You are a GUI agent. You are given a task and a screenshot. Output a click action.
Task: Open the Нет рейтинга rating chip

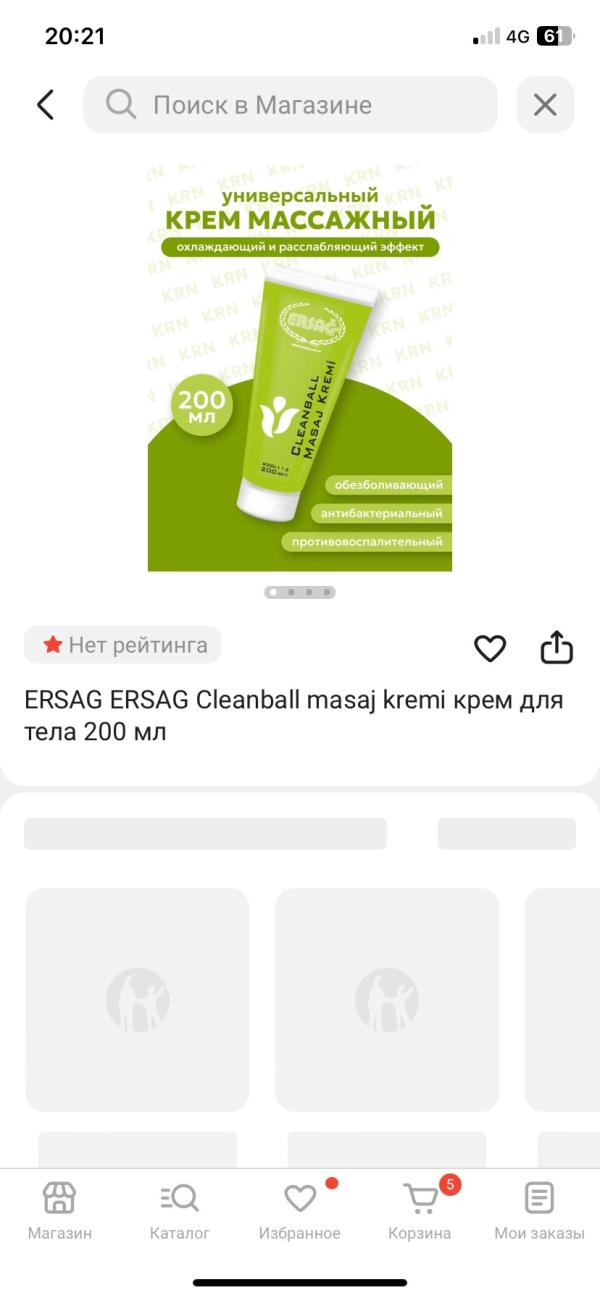(x=123, y=645)
